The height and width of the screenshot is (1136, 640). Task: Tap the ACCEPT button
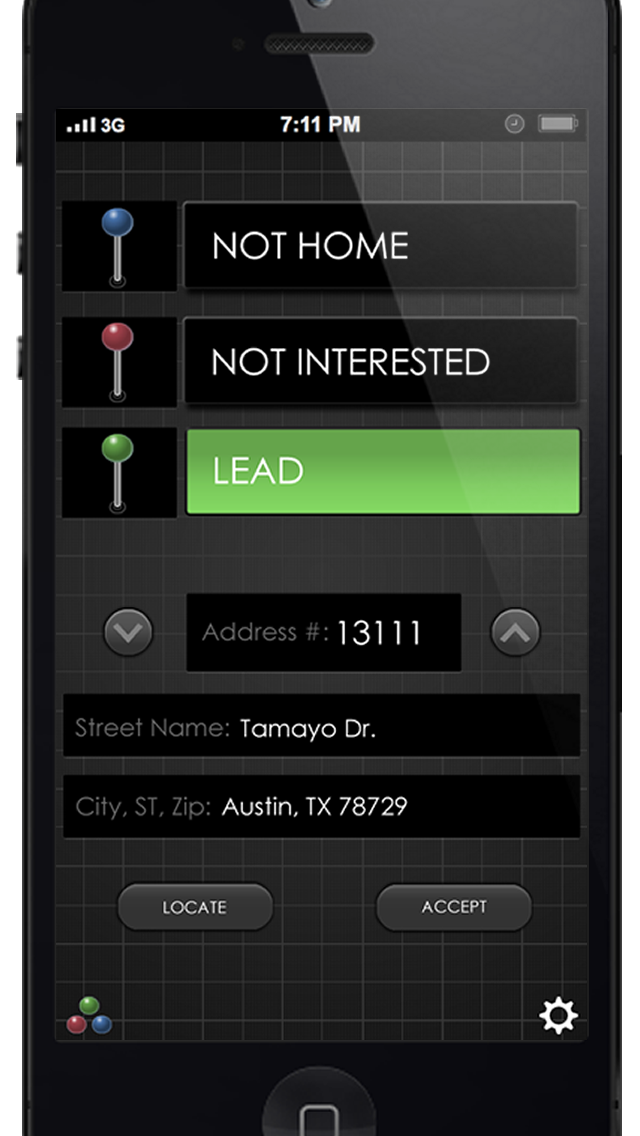coord(454,907)
